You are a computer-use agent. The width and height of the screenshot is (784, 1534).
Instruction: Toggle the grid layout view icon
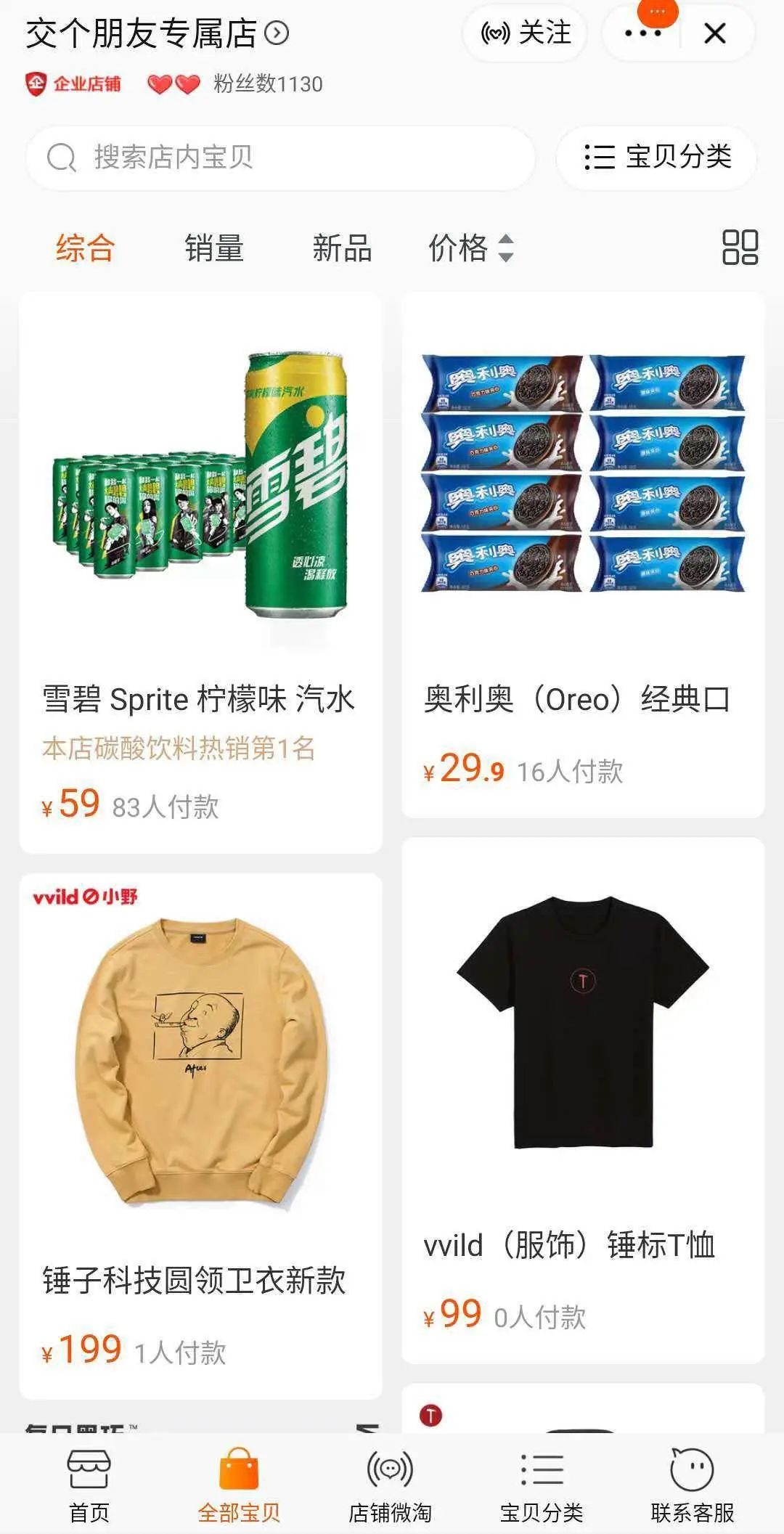click(740, 248)
